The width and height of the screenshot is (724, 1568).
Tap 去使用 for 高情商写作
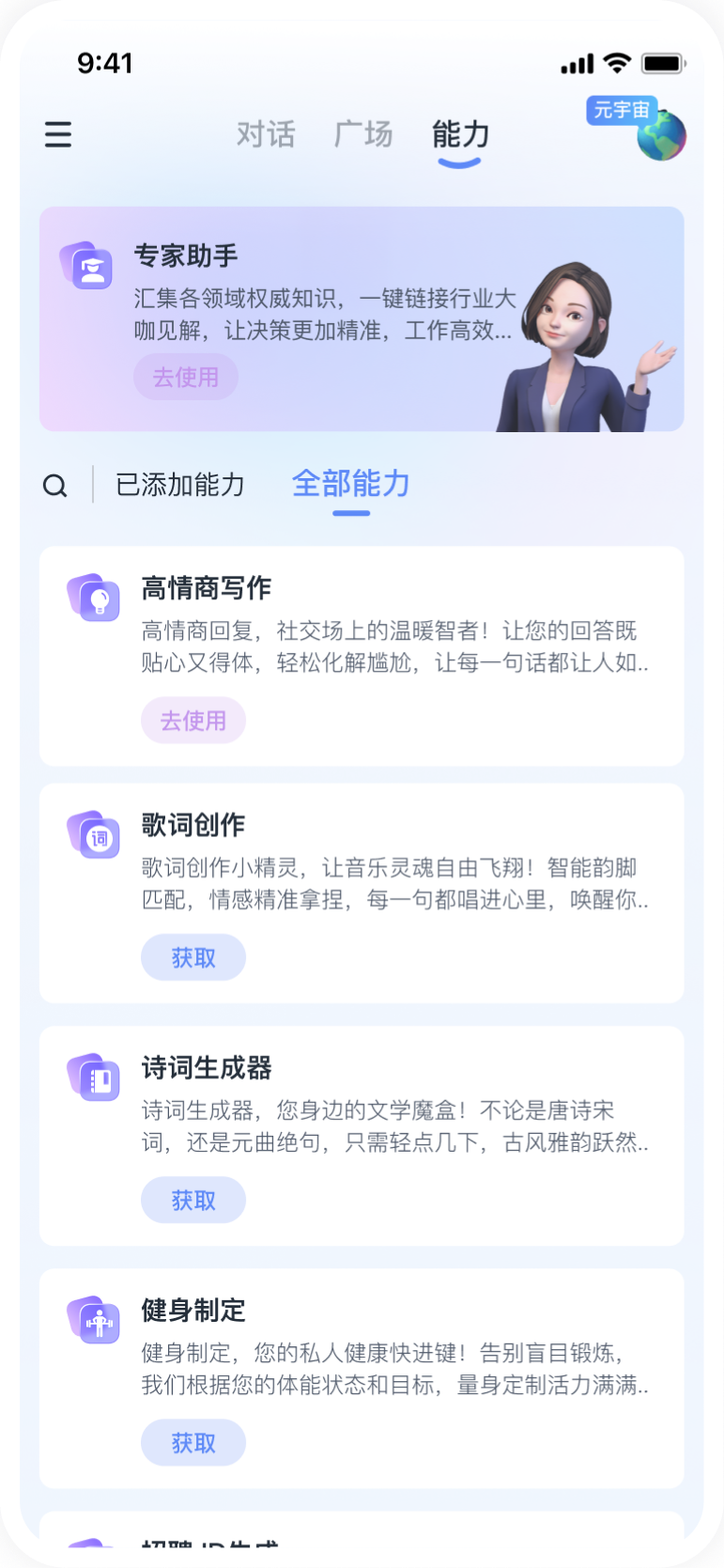(x=193, y=721)
